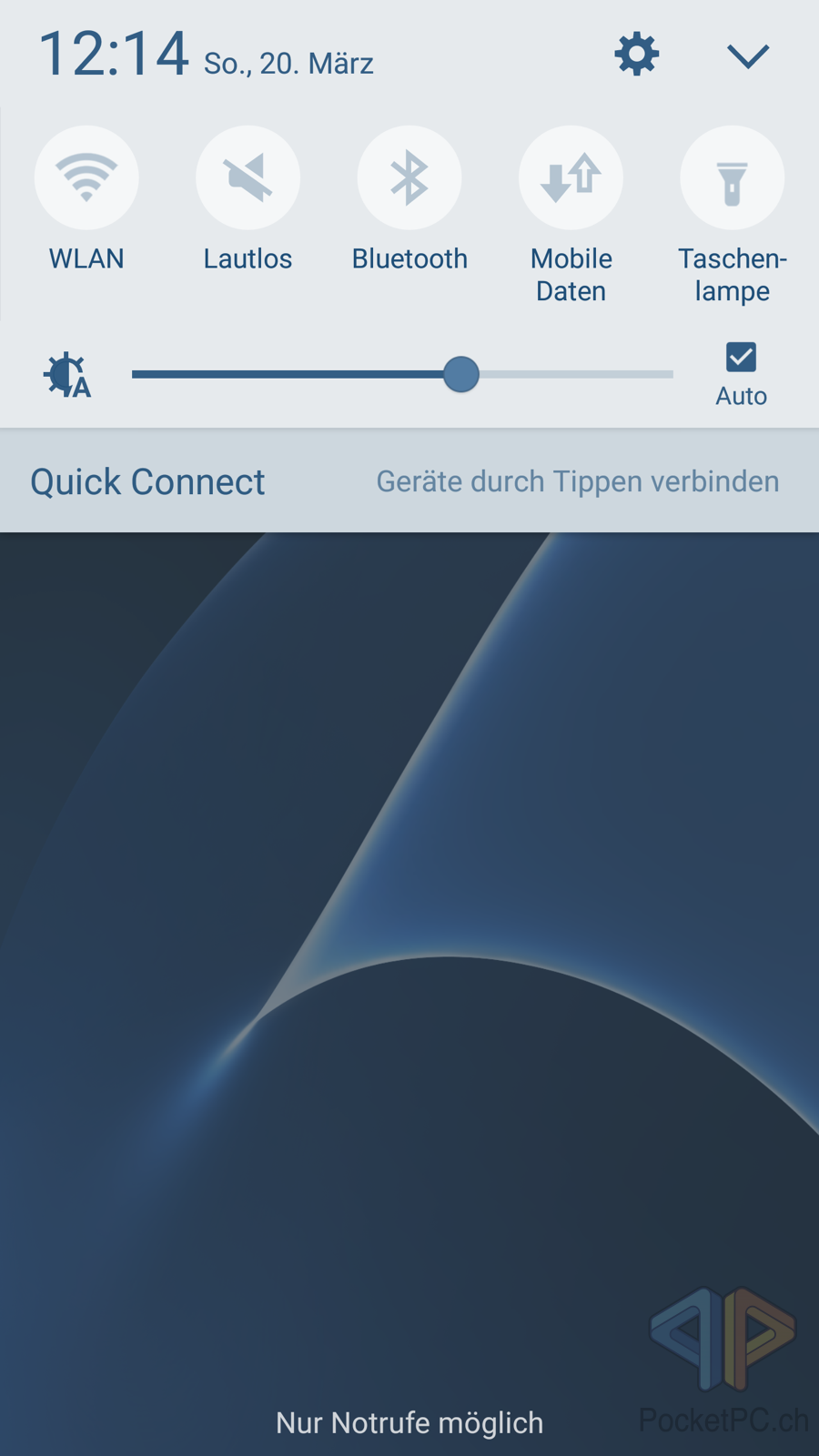This screenshot has width=819, height=1456.
Task: Expand the quick settings panel chevron
Action: (x=748, y=56)
